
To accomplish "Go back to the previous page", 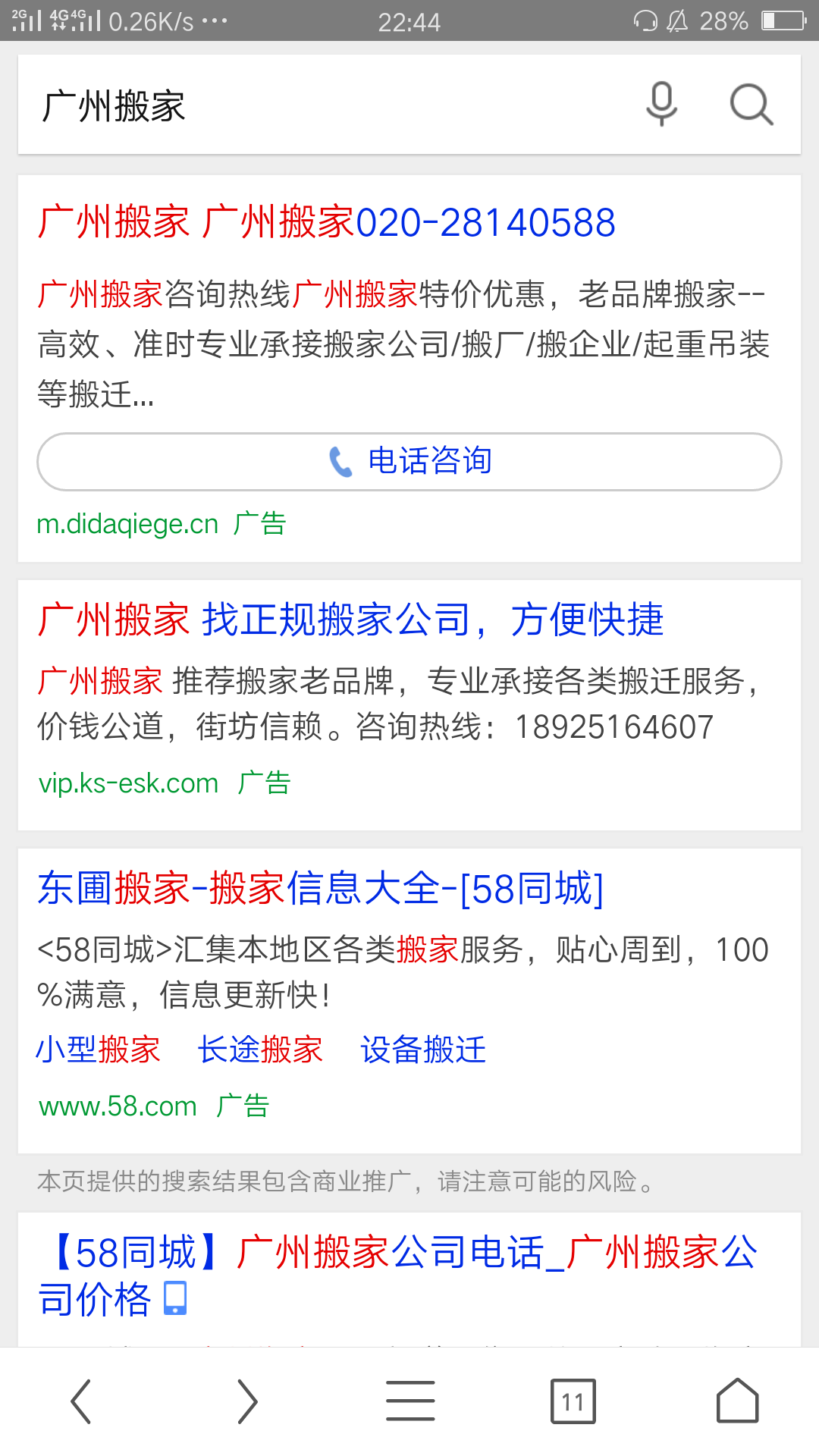I will pyautogui.click(x=81, y=1401).
